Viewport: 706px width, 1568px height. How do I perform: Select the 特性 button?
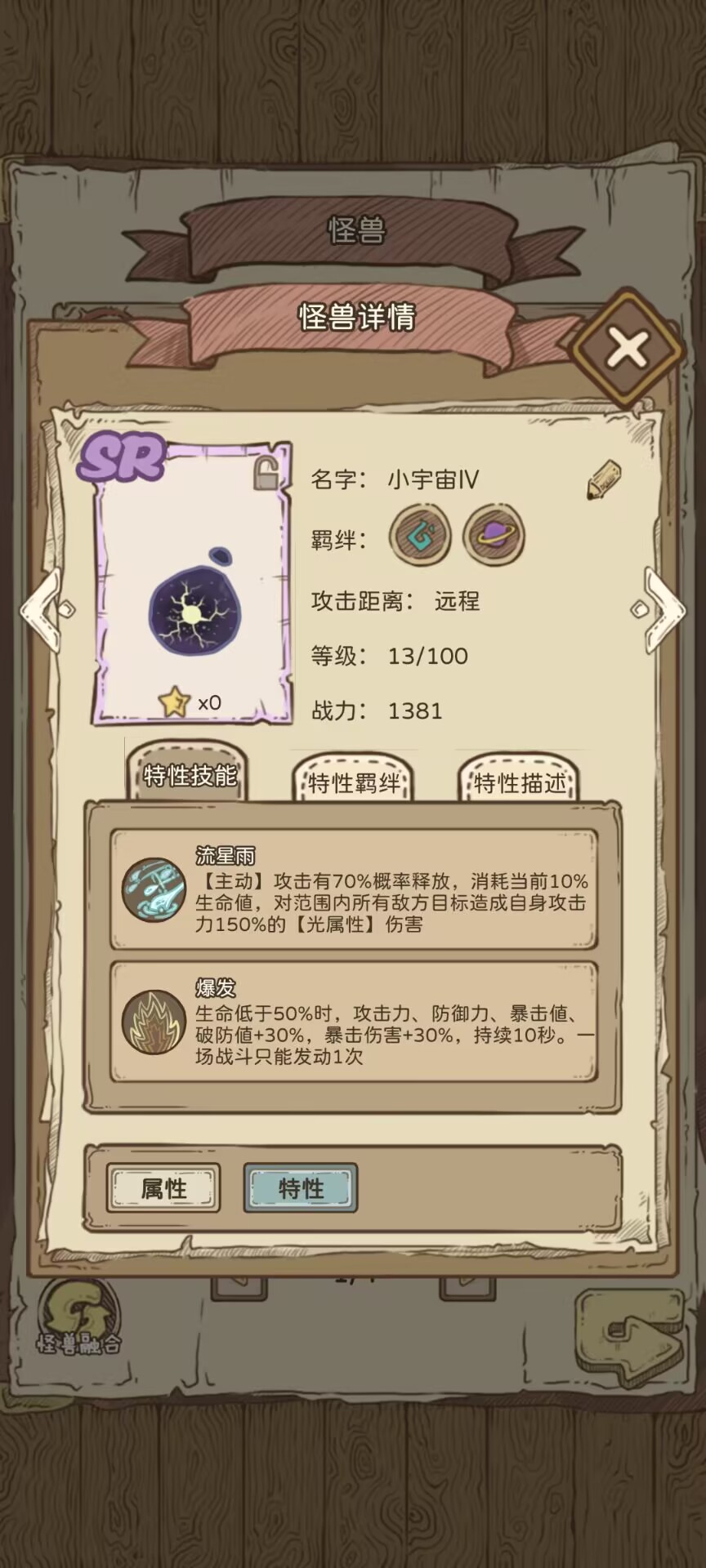[301, 1188]
